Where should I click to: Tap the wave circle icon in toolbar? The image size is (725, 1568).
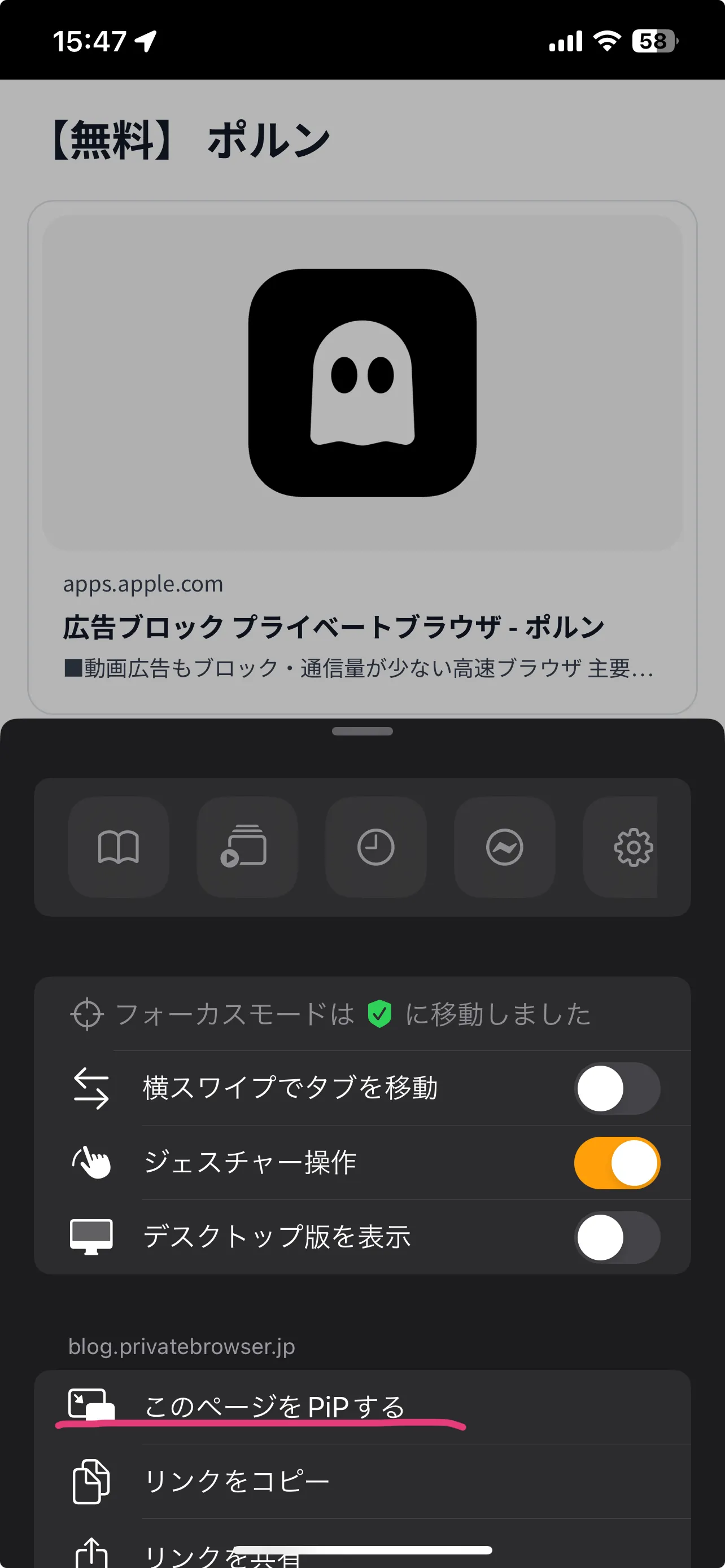pos(504,847)
